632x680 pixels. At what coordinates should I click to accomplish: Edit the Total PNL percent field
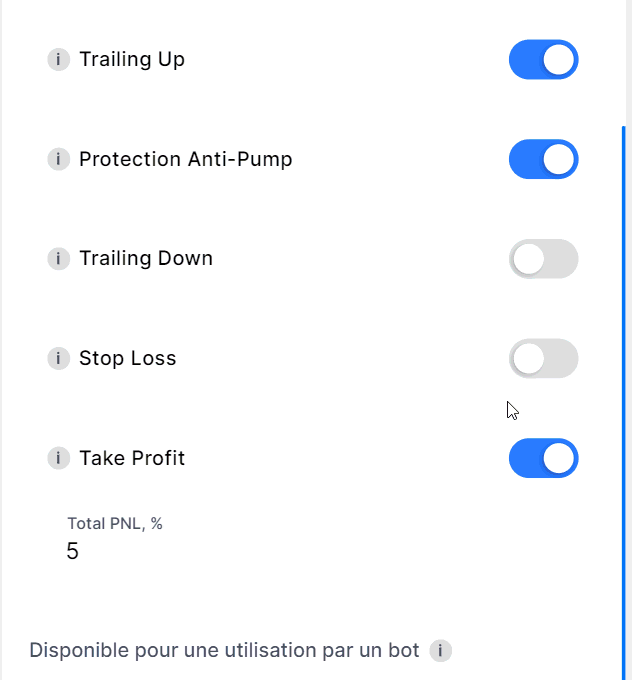point(200,551)
